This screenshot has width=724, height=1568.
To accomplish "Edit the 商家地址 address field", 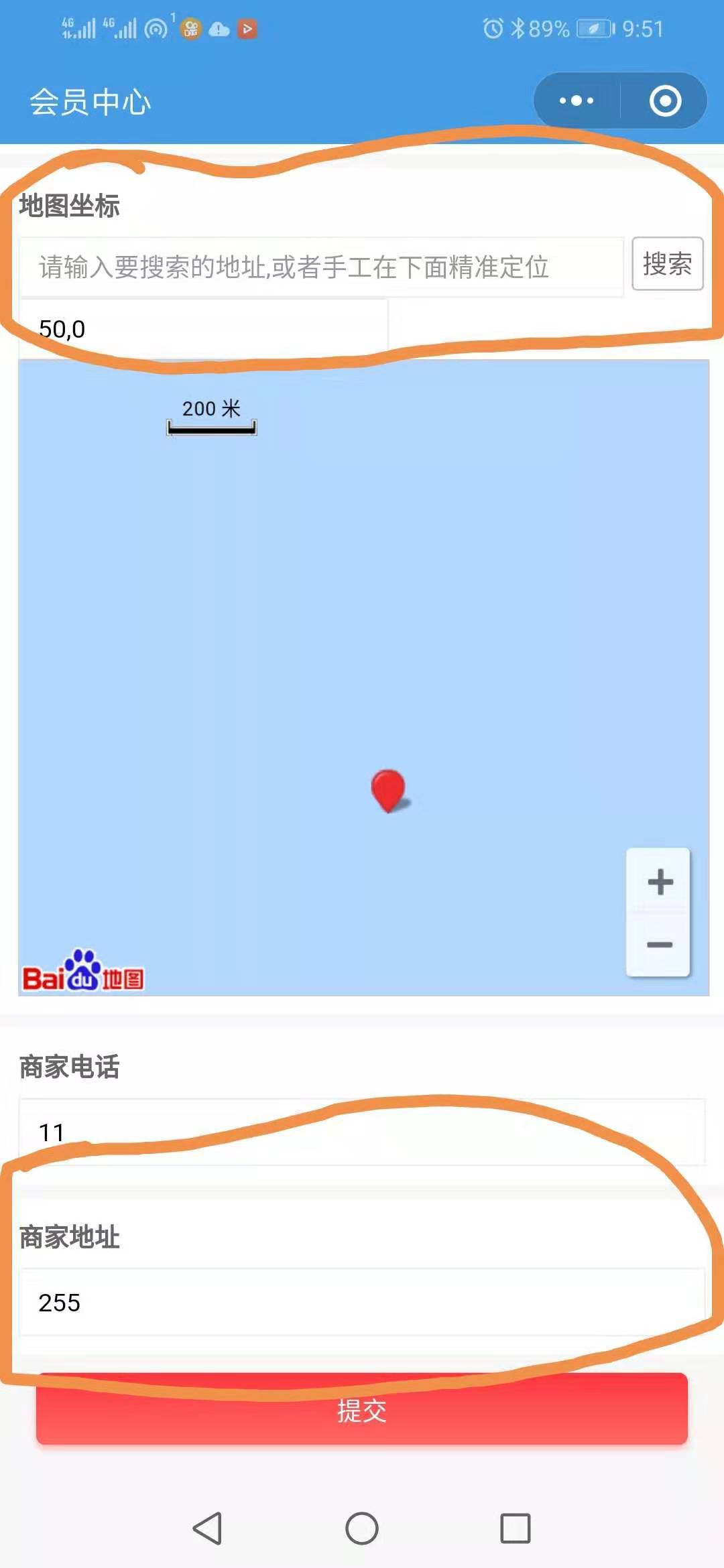I will (x=362, y=1303).
